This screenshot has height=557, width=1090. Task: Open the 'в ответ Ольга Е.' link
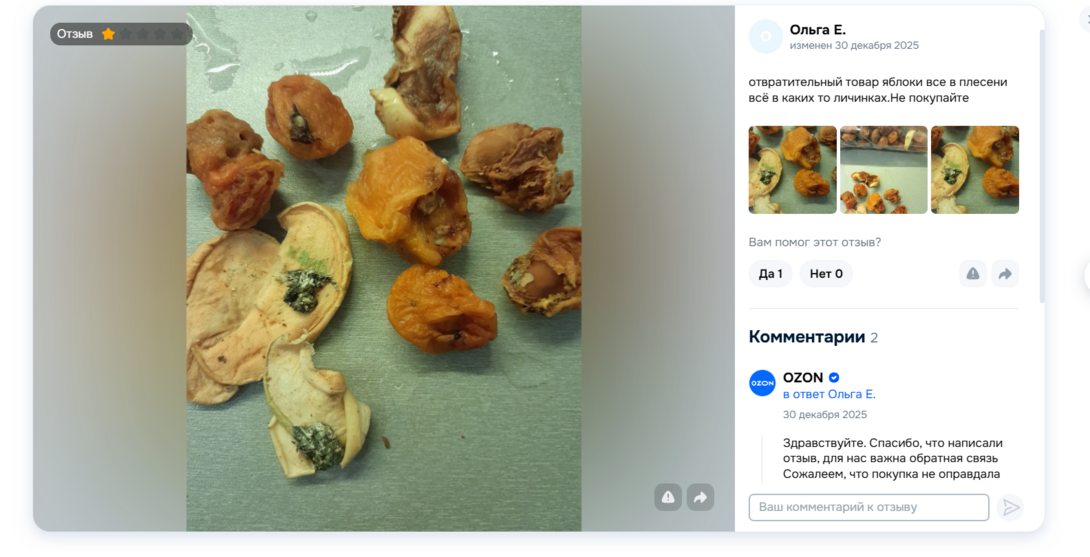click(829, 395)
